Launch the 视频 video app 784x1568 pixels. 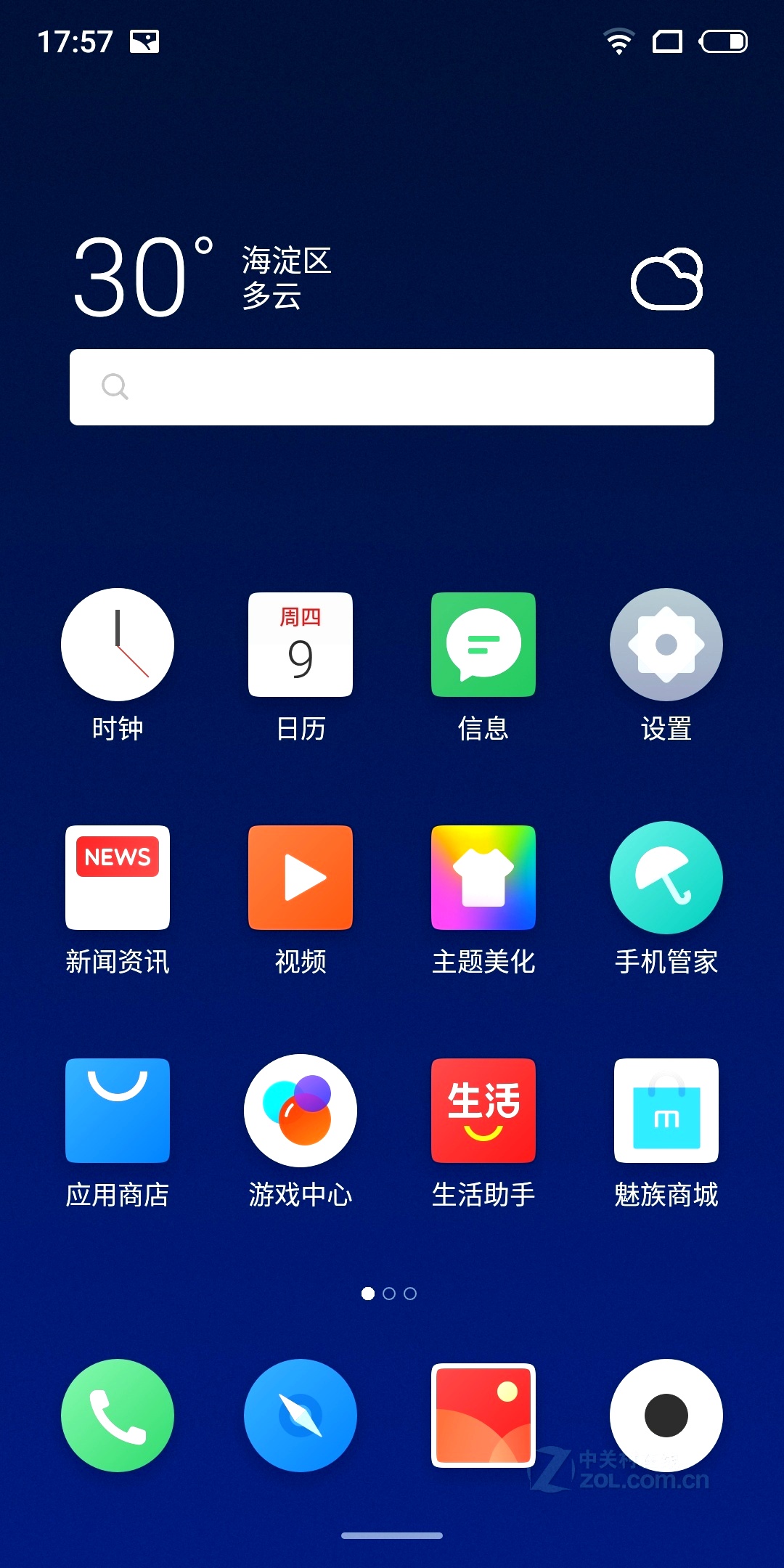tap(301, 878)
